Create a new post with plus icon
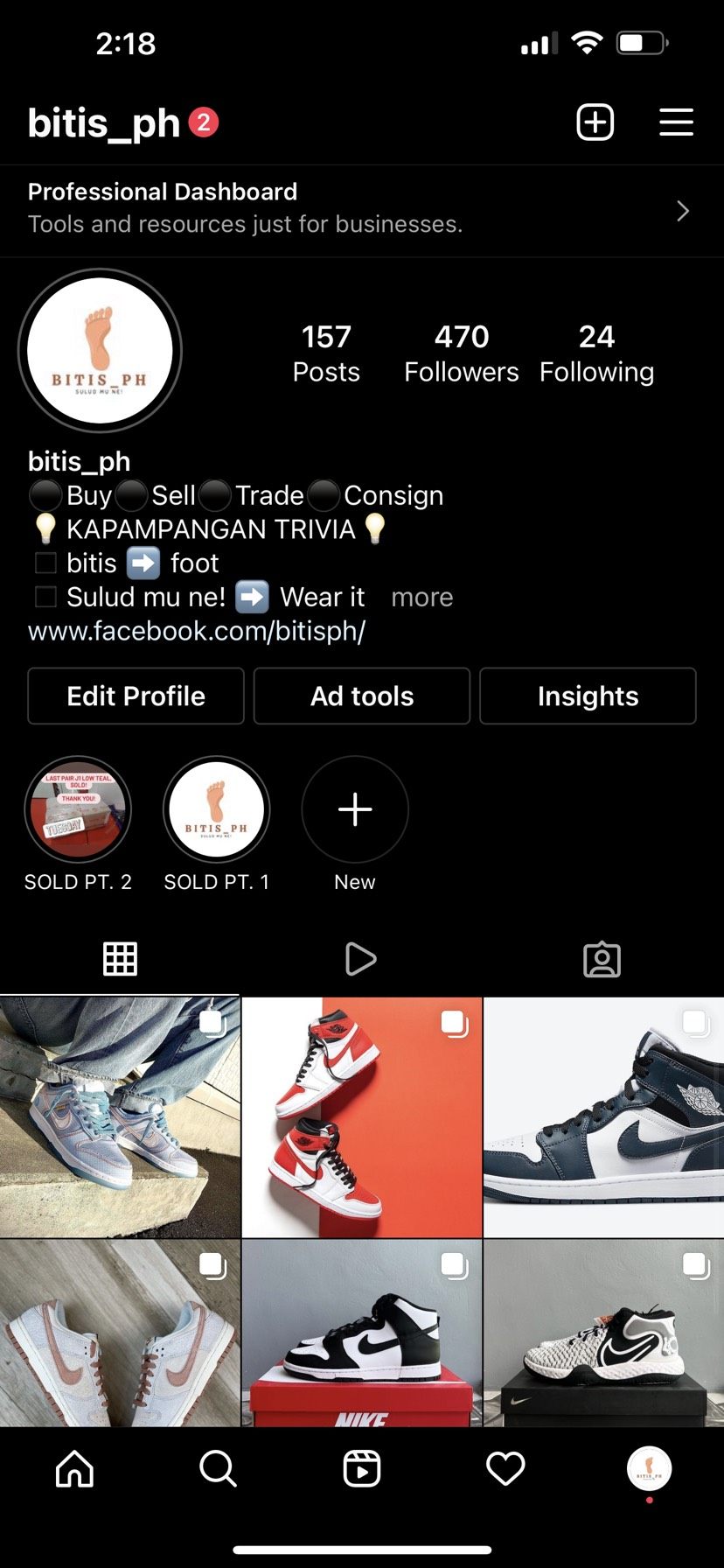This screenshot has height=1568, width=724. (595, 122)
